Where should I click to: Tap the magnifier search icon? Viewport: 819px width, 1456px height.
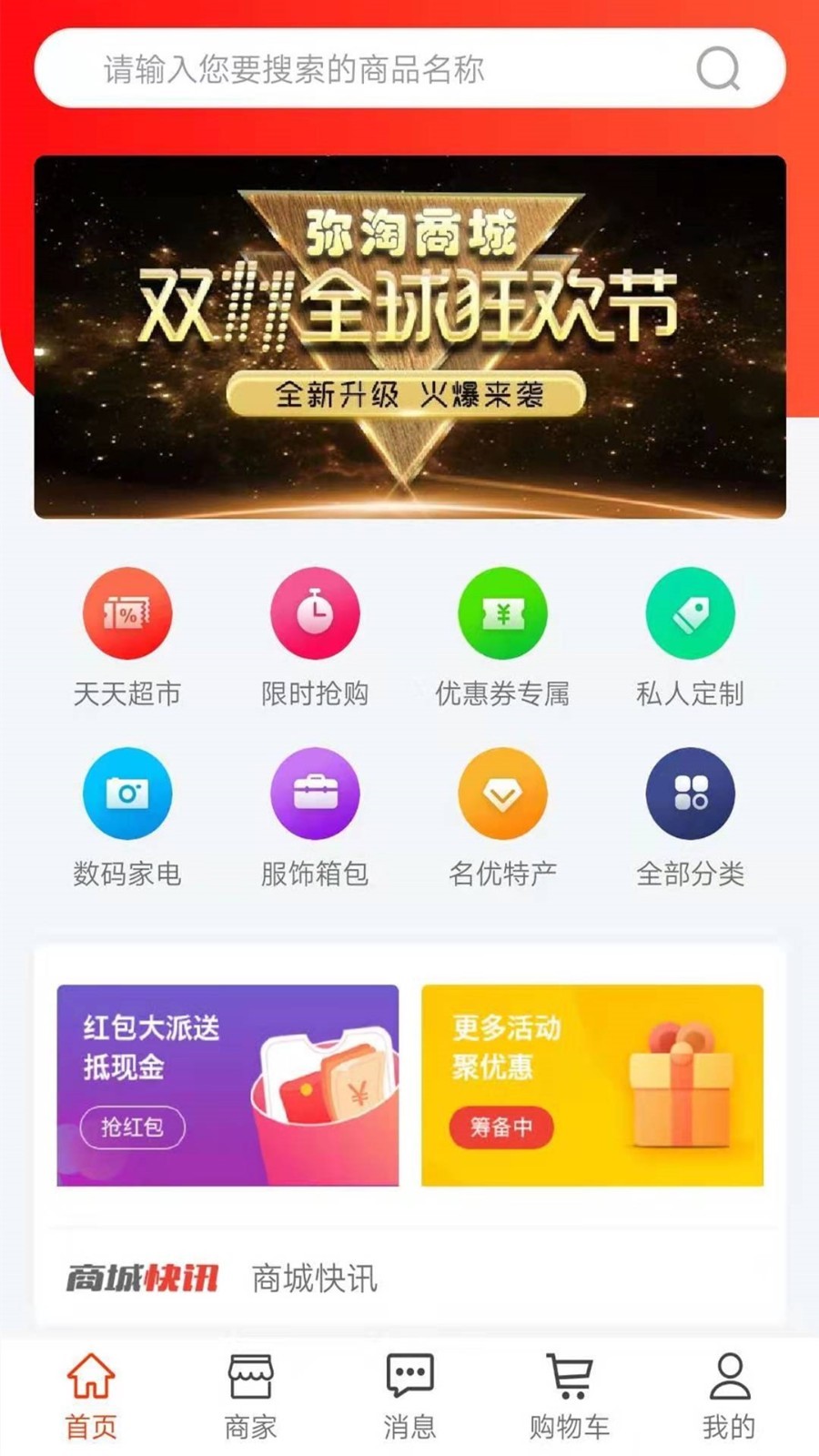(x=718, y=69)
